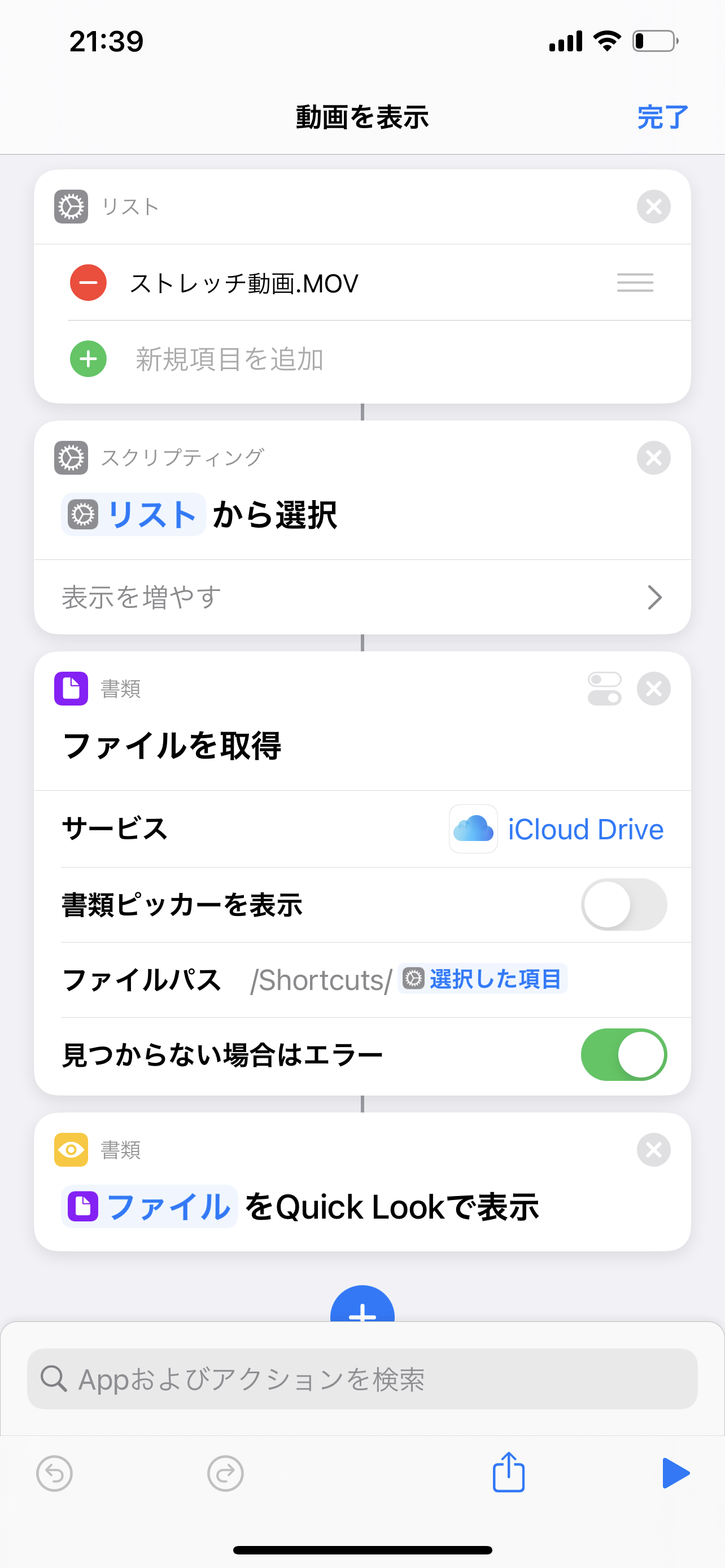Tap the ファイル variable in Quick Look action
Screen dimensions: 725x1568
[x=150, y=1206]
